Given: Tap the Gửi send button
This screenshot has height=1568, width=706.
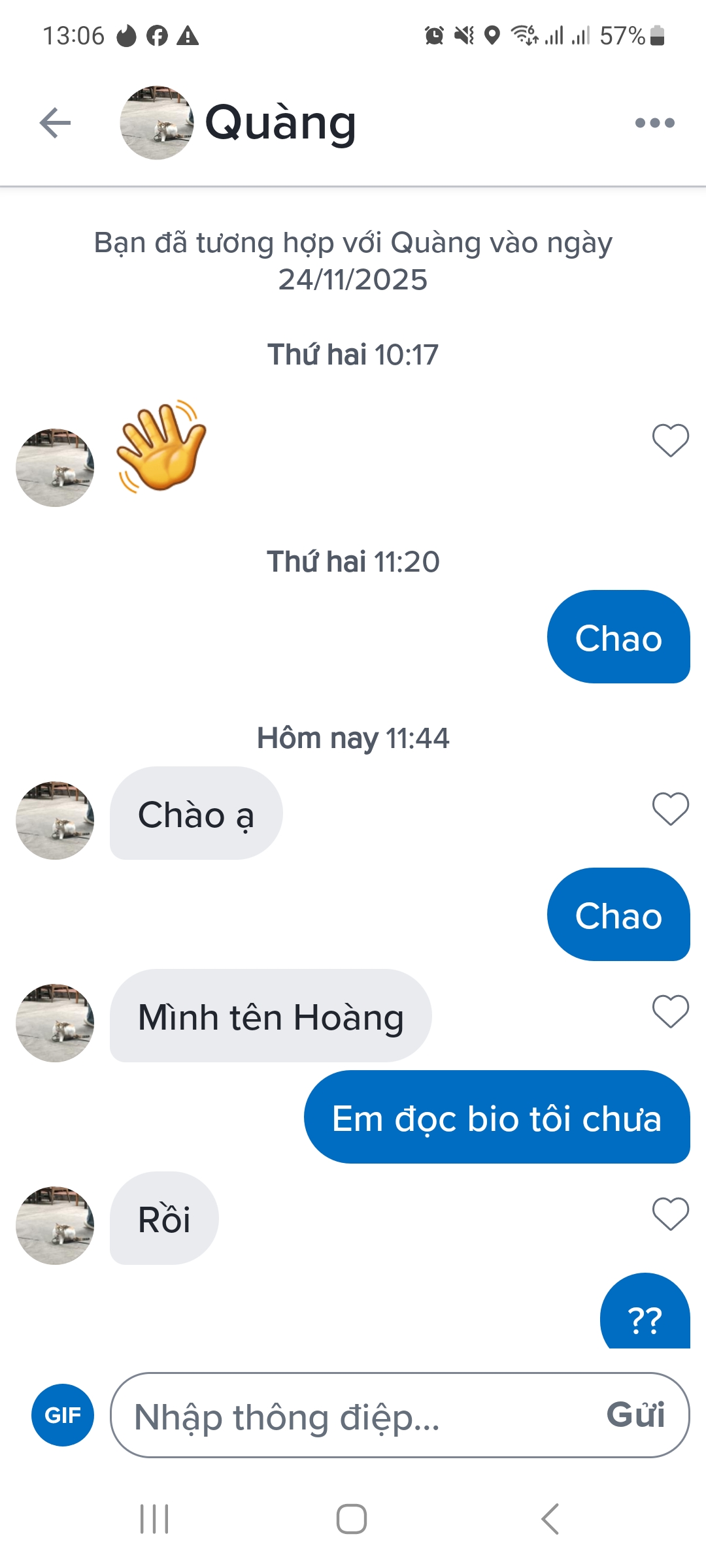Looking at the screenshot, I should click(x=635, y=1415).
